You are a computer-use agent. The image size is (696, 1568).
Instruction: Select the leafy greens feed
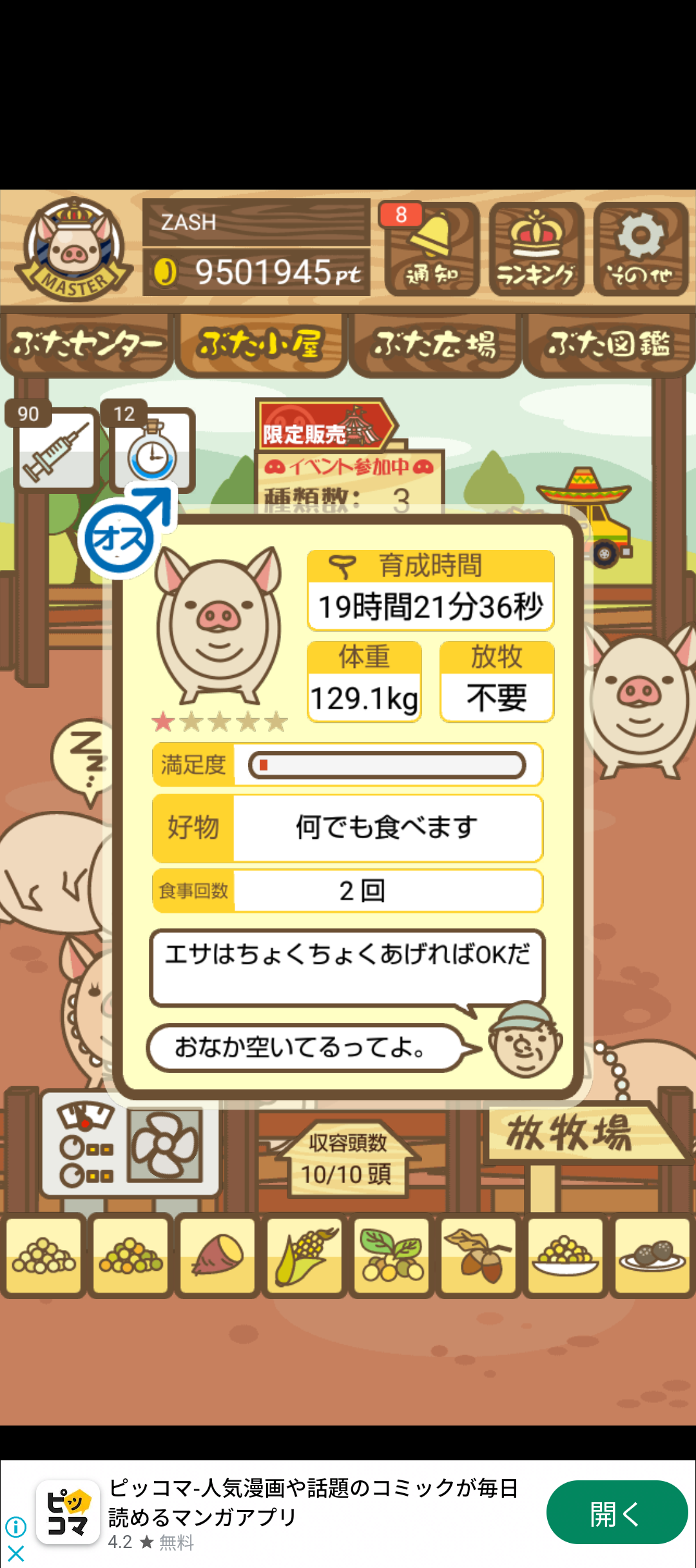(392, 1256)
